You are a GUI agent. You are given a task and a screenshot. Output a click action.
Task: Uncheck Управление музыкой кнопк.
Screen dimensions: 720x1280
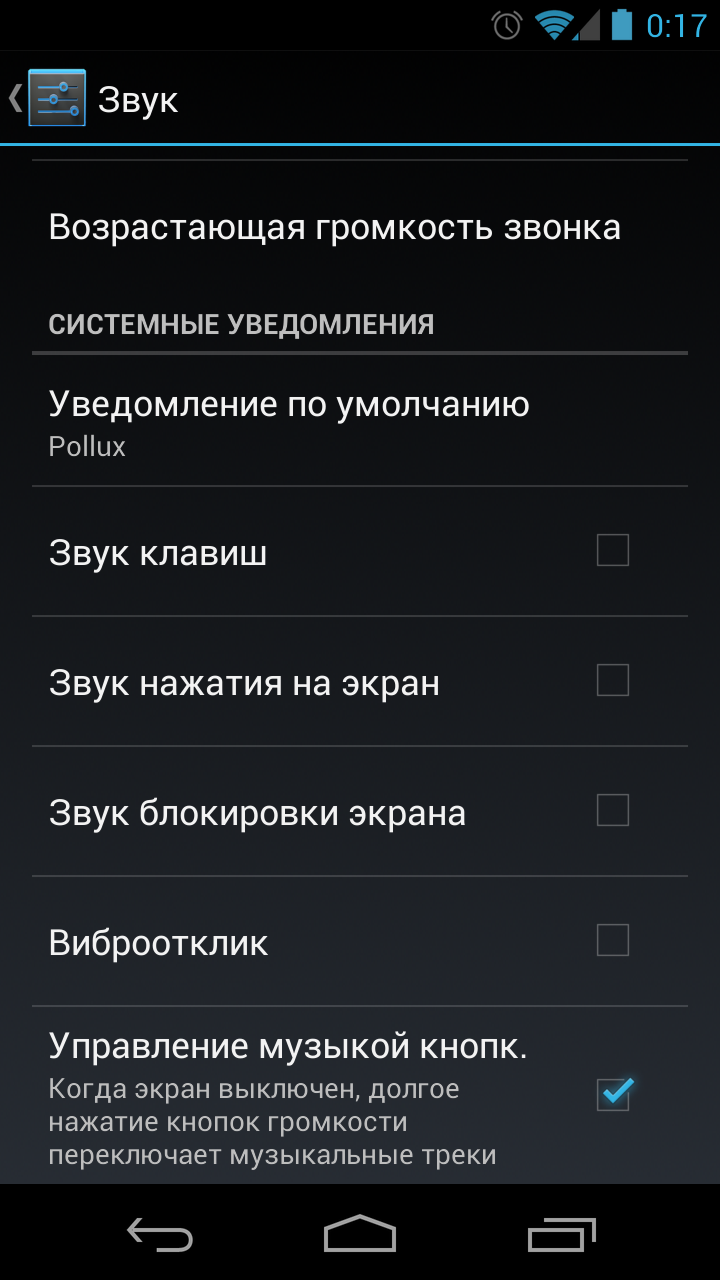tap(613, 1094)
